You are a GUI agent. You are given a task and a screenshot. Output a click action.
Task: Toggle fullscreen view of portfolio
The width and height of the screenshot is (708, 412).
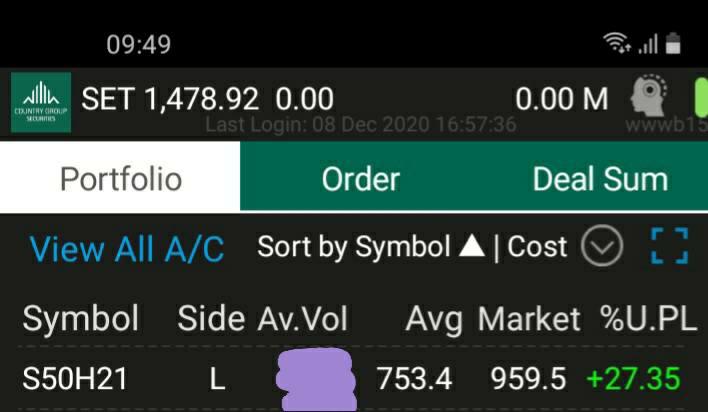pos(670,246)
